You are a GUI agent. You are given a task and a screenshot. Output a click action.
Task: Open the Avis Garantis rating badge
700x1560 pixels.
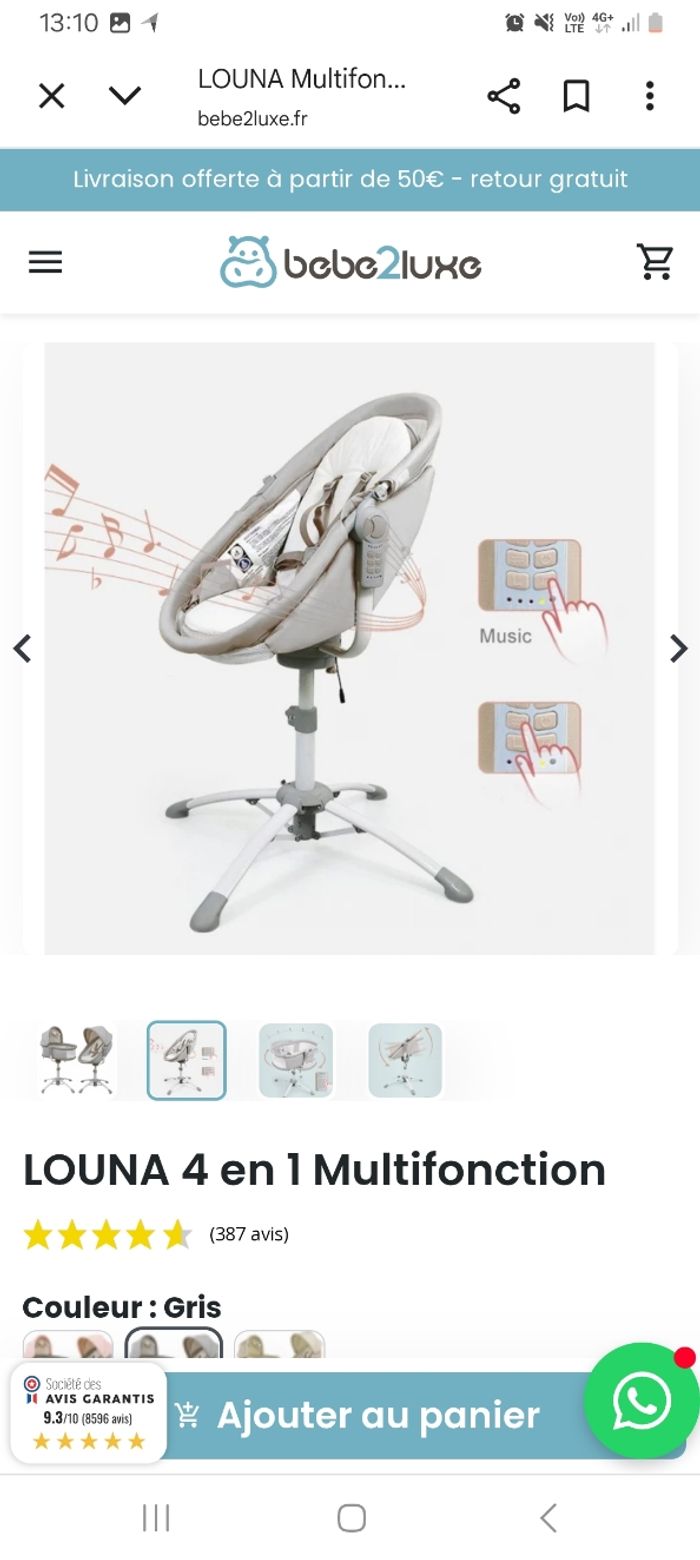(88, 1412)
